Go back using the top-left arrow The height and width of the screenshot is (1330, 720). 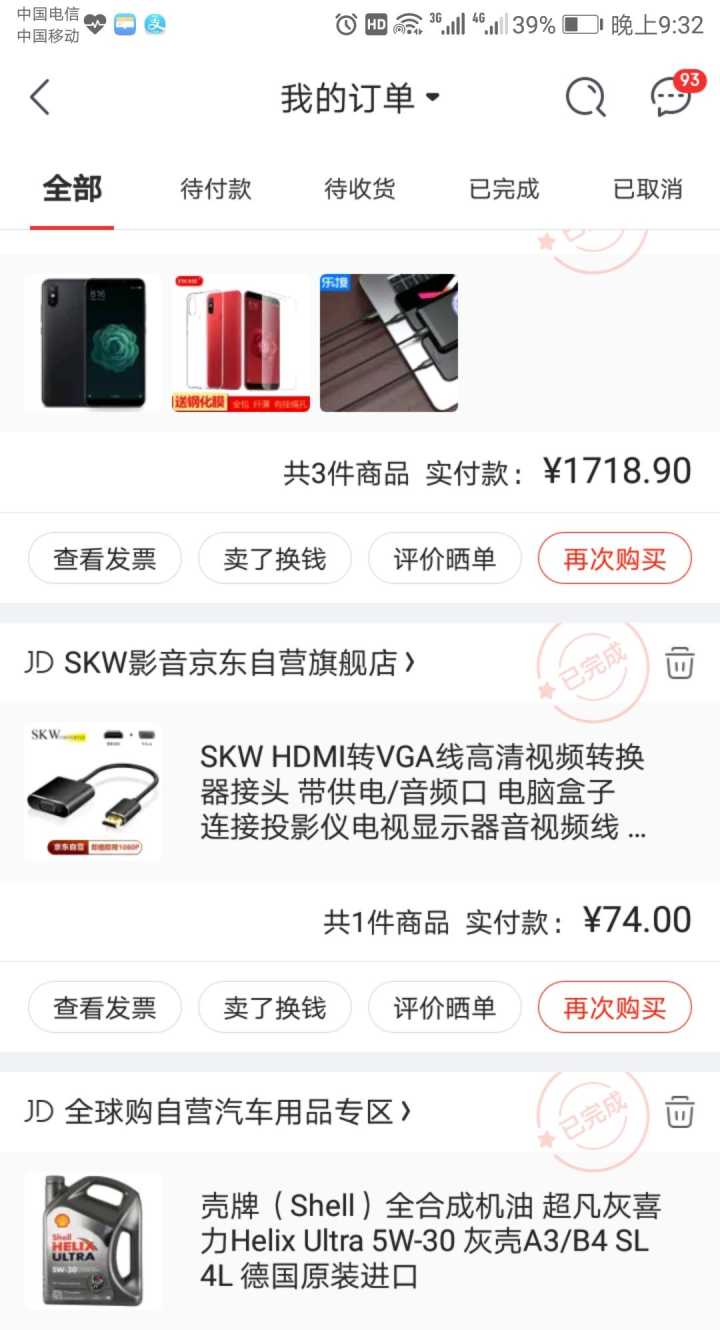click(x=40, y=98)
